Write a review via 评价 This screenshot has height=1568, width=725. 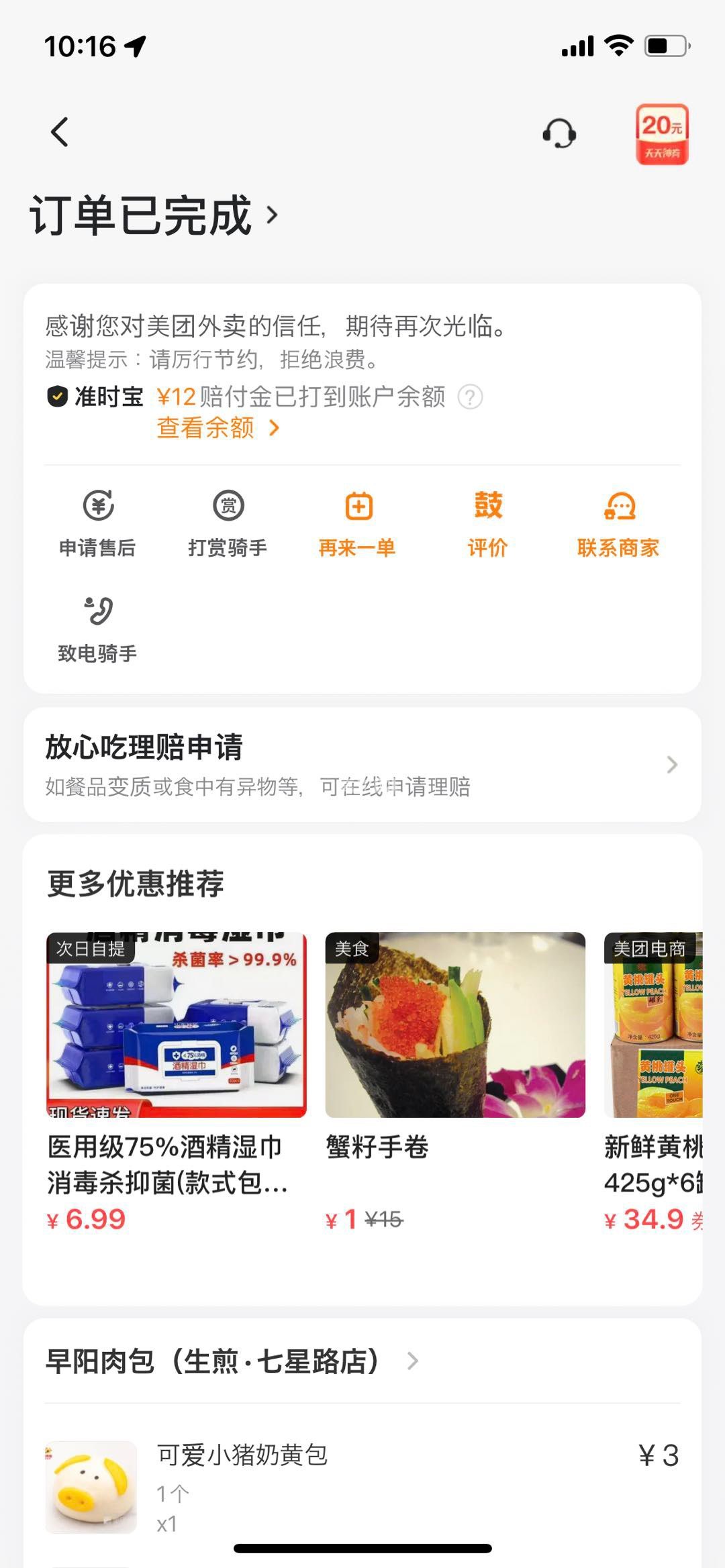tap(488, 523)
